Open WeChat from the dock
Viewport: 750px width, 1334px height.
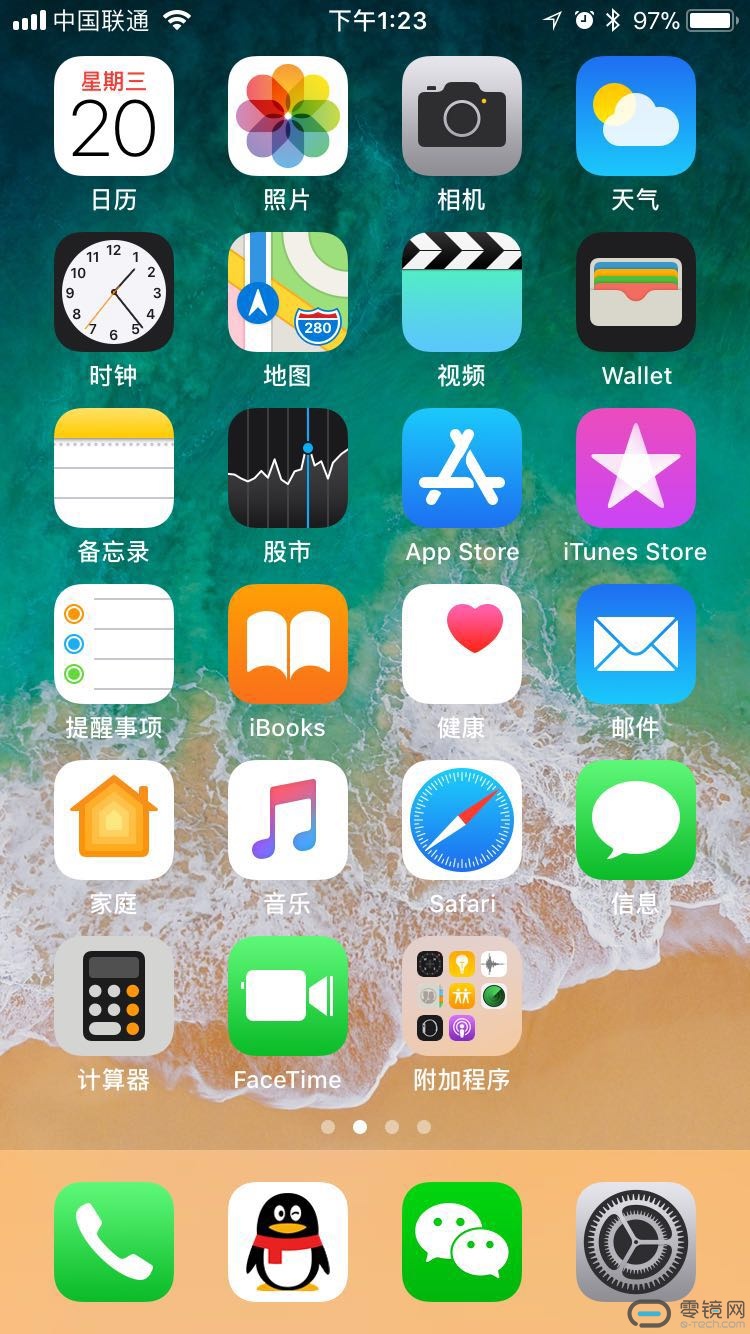[461, 1242]
